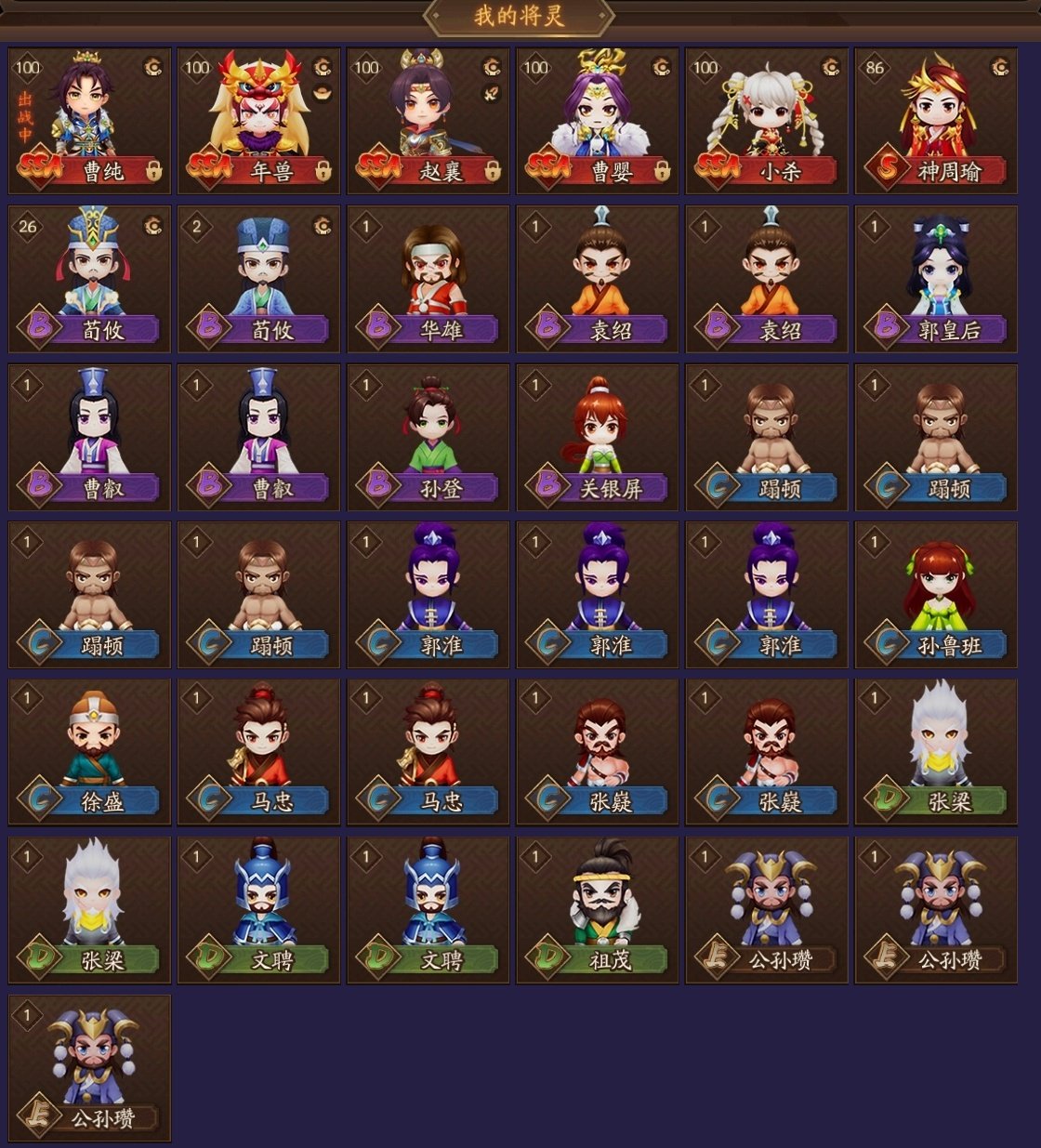1041x1148 pixels.
Task: Open the 年兽 spirit card
Action: coord(258,121)
